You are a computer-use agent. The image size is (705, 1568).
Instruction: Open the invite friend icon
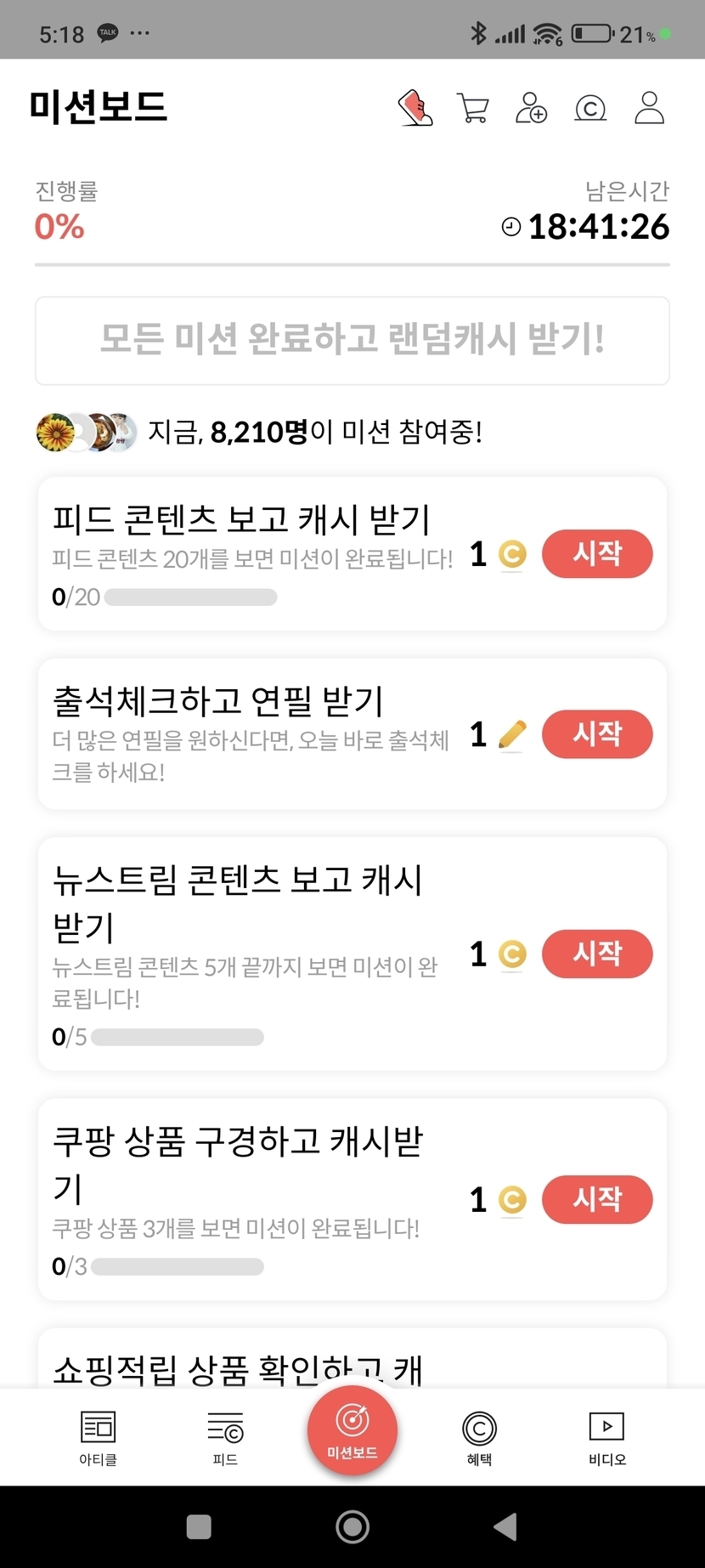(532, 108)
